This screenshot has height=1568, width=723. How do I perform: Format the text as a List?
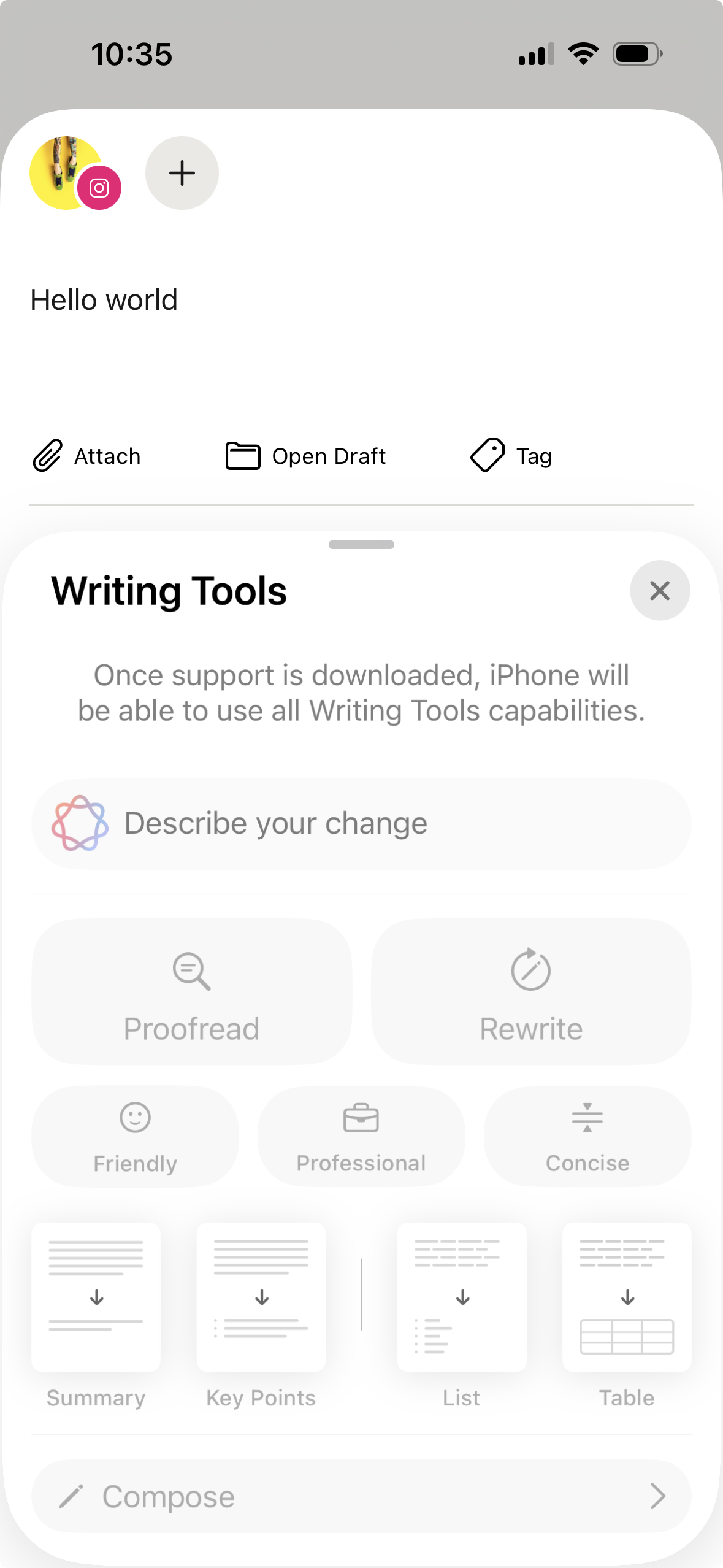[462, 1297]
